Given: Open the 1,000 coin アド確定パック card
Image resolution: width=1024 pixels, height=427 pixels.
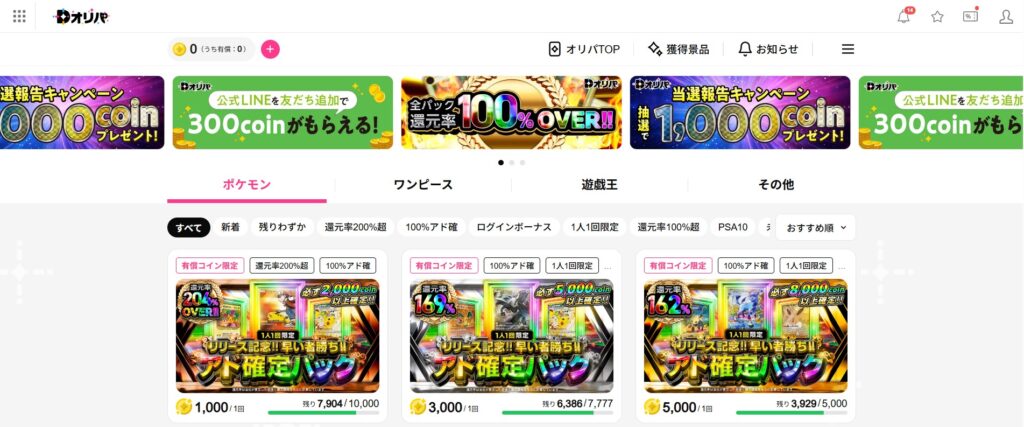Looking at the screenshot, I should pyautogui.click(x=277, y=336).
